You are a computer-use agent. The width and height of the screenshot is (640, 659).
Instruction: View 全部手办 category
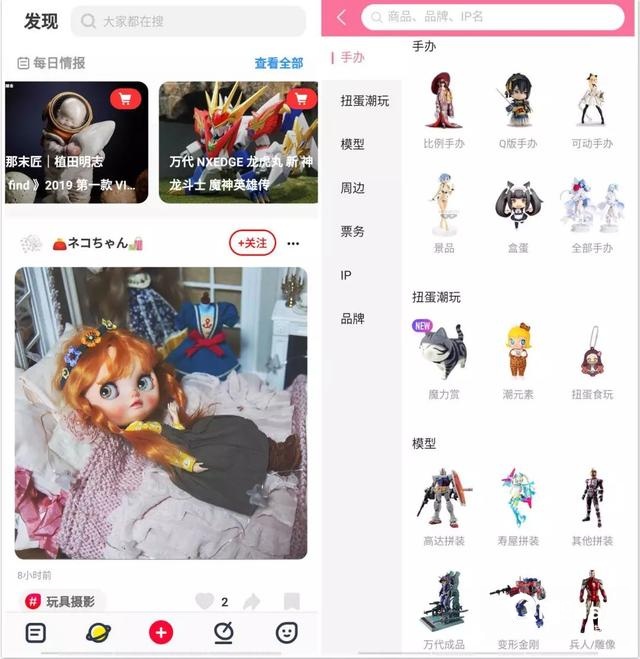point(591,214)
